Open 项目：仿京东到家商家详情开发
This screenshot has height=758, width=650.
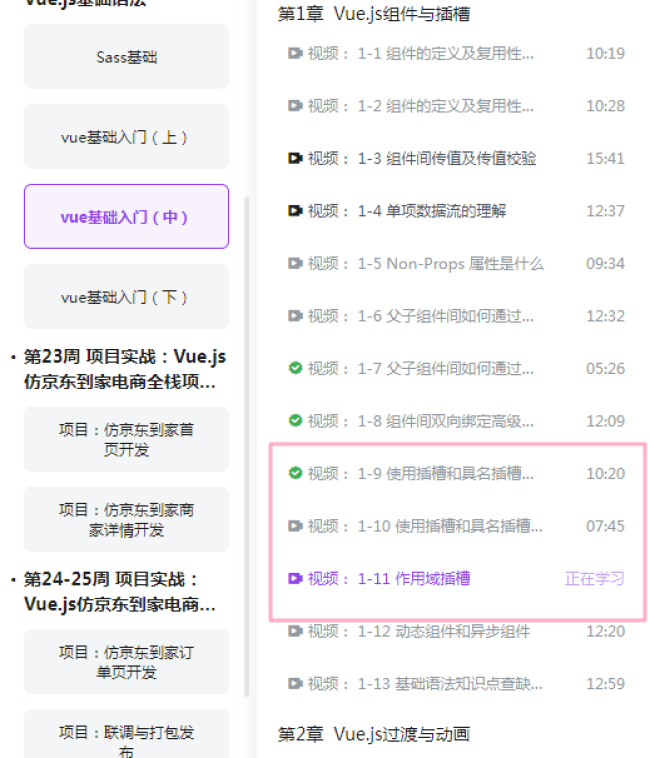(126, 519)
